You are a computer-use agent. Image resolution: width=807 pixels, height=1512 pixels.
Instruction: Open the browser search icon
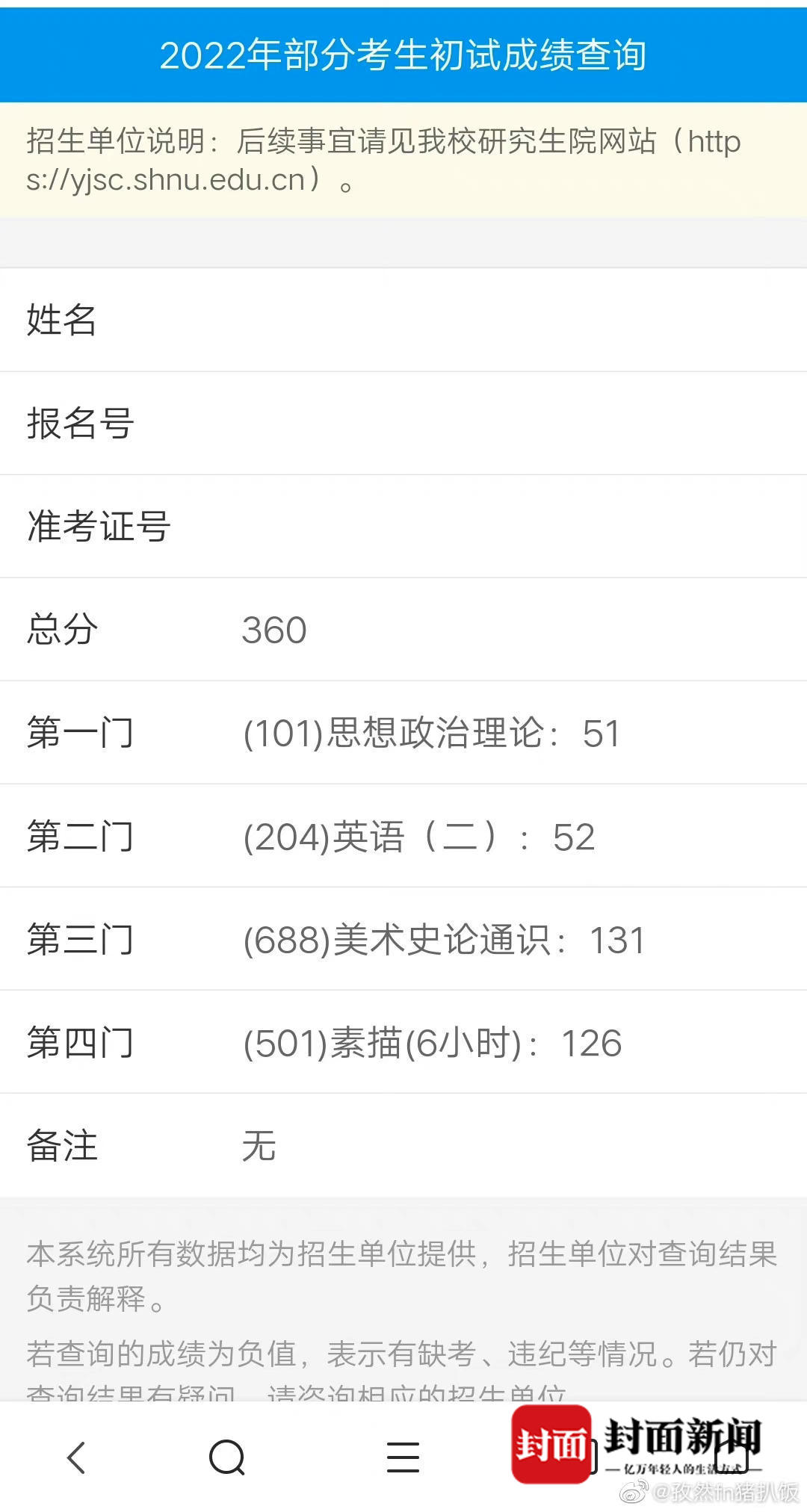click(227, 1457)
